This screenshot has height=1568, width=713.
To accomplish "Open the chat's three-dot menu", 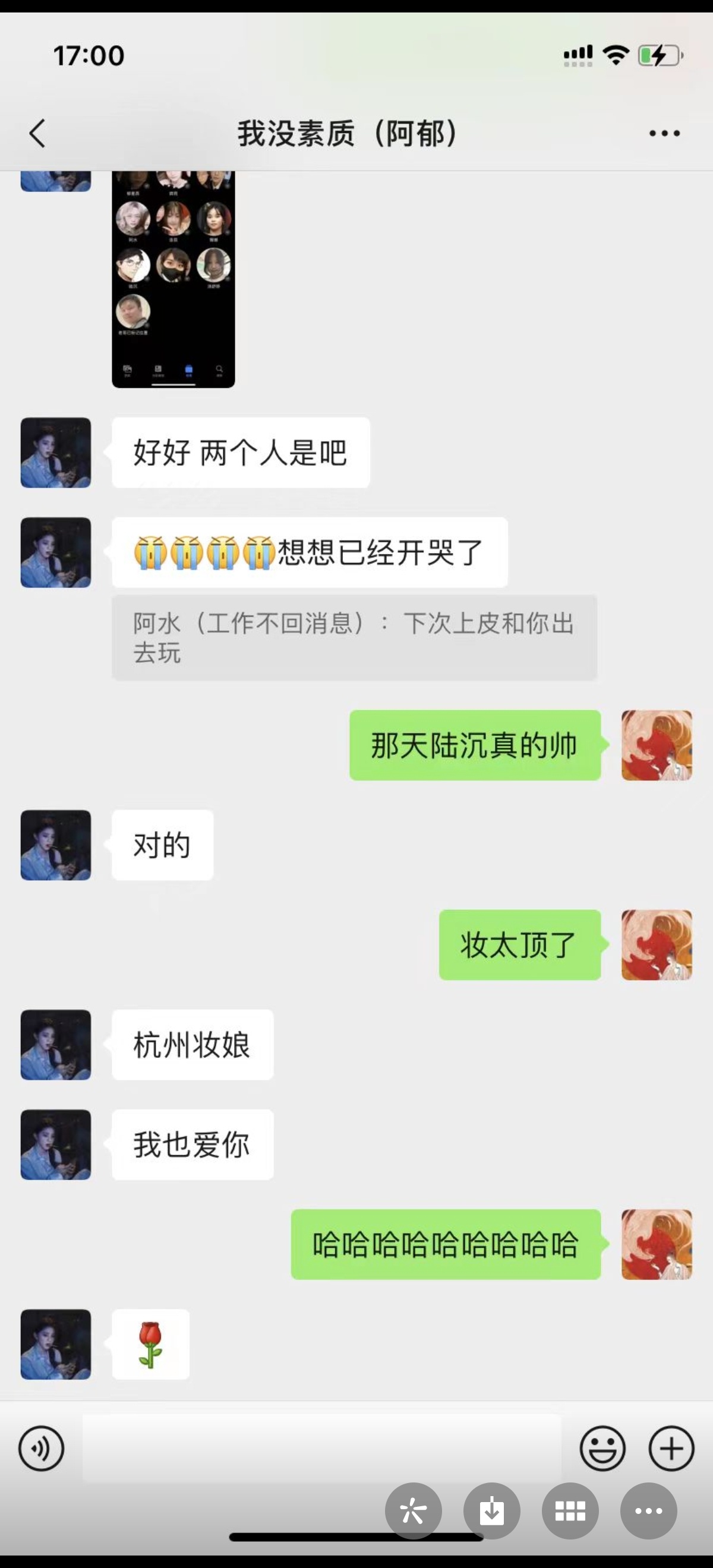I will pos(664,133).
